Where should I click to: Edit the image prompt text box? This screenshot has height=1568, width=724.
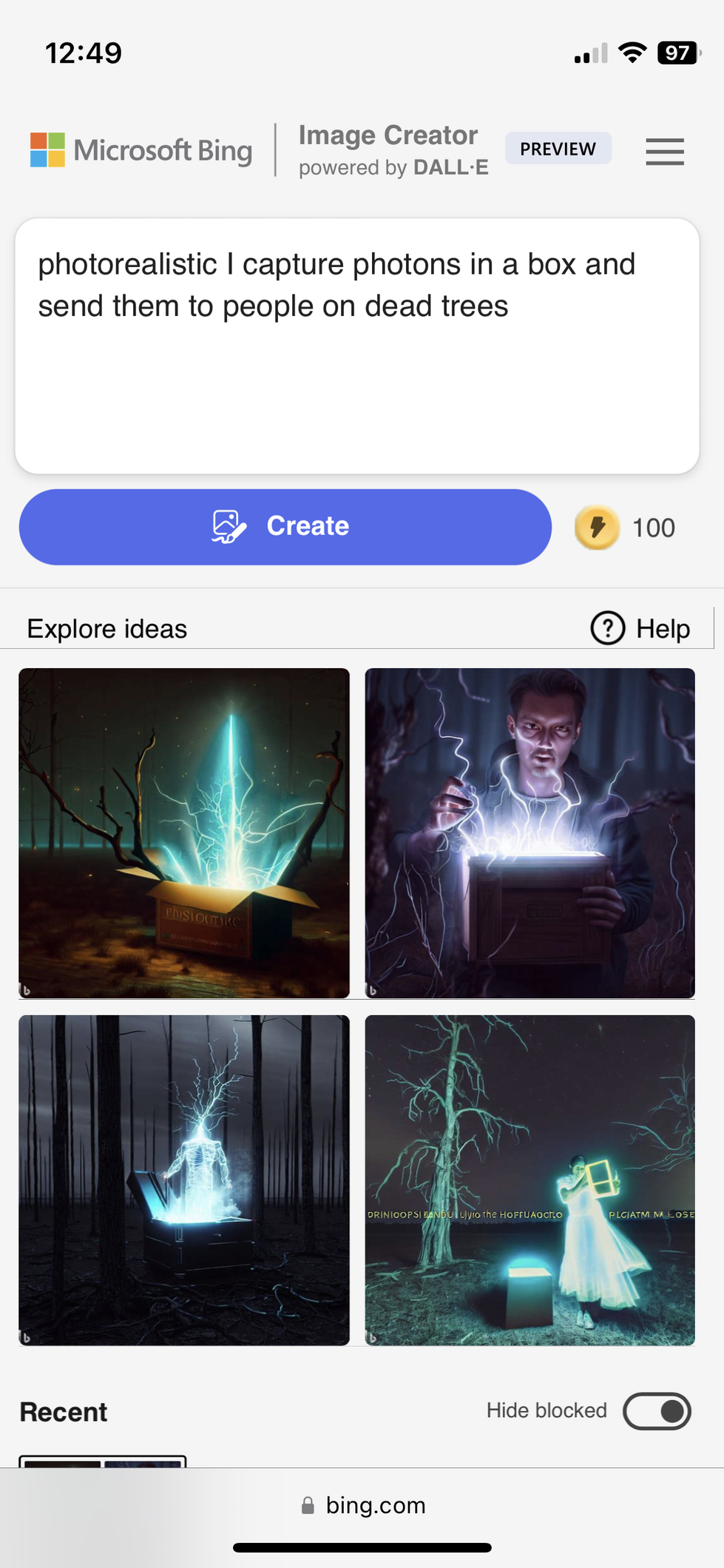[357, 346]
